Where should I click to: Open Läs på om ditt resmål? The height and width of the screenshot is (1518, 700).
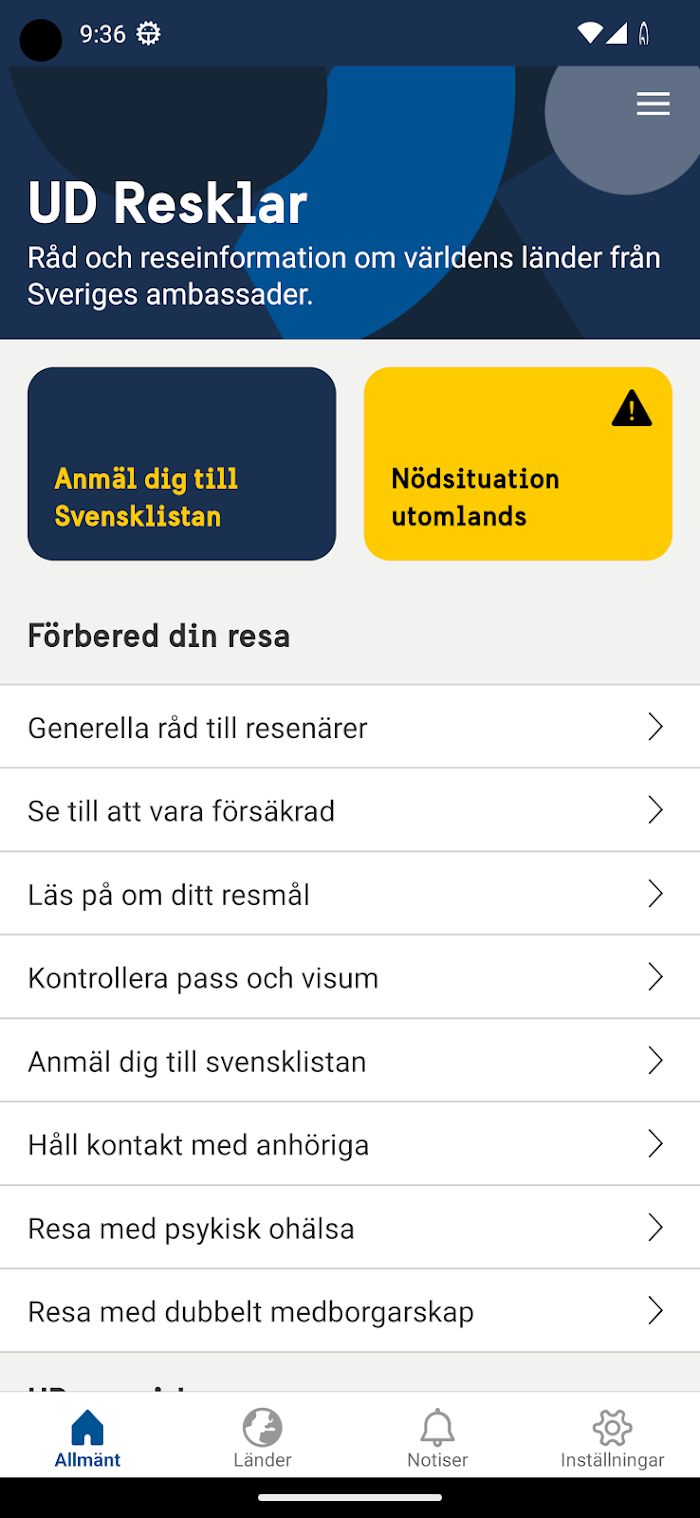[350, 894]
